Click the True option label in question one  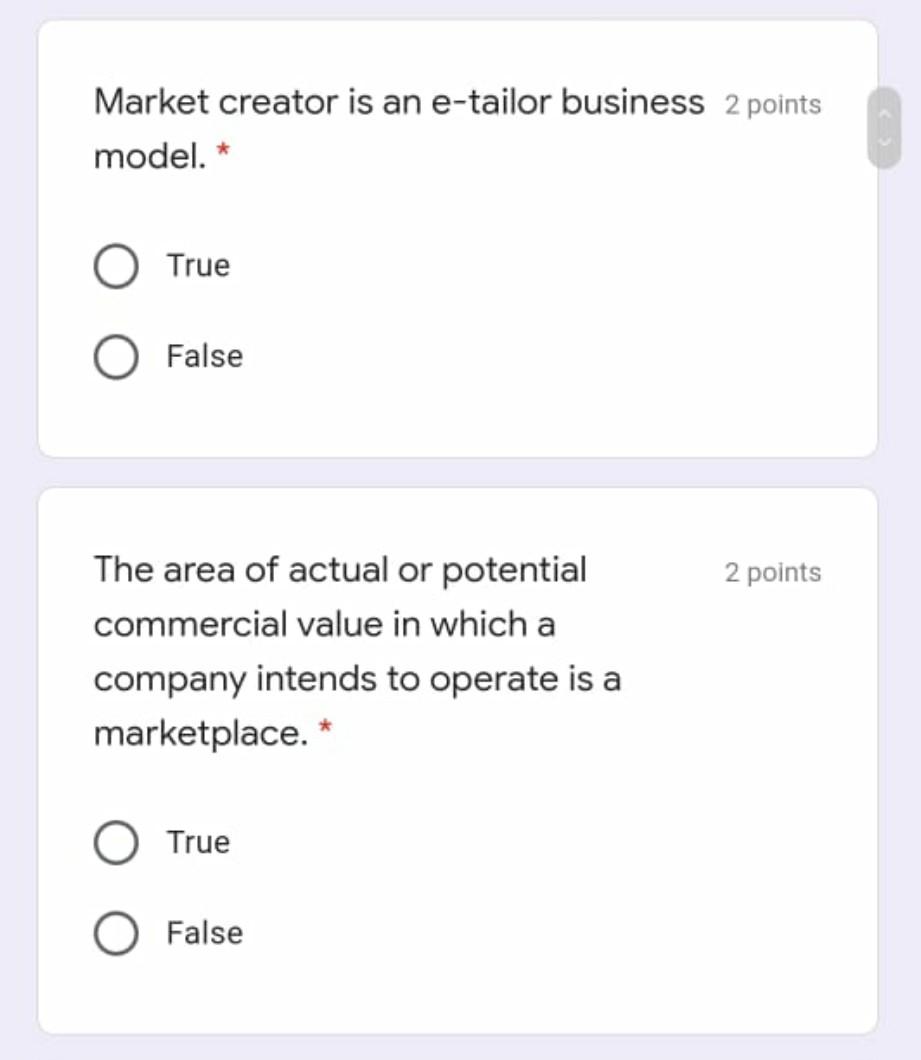pyautogui.click(x=196, y=265)
